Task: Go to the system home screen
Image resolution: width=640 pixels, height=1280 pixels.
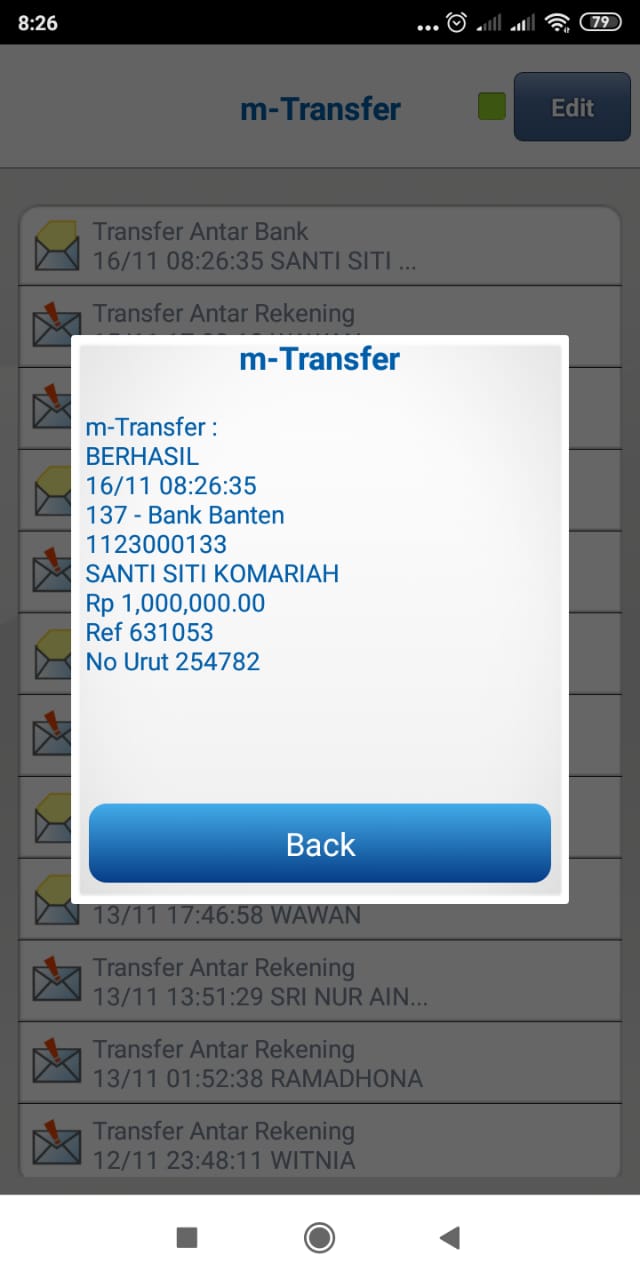Action: [319, 1238]
